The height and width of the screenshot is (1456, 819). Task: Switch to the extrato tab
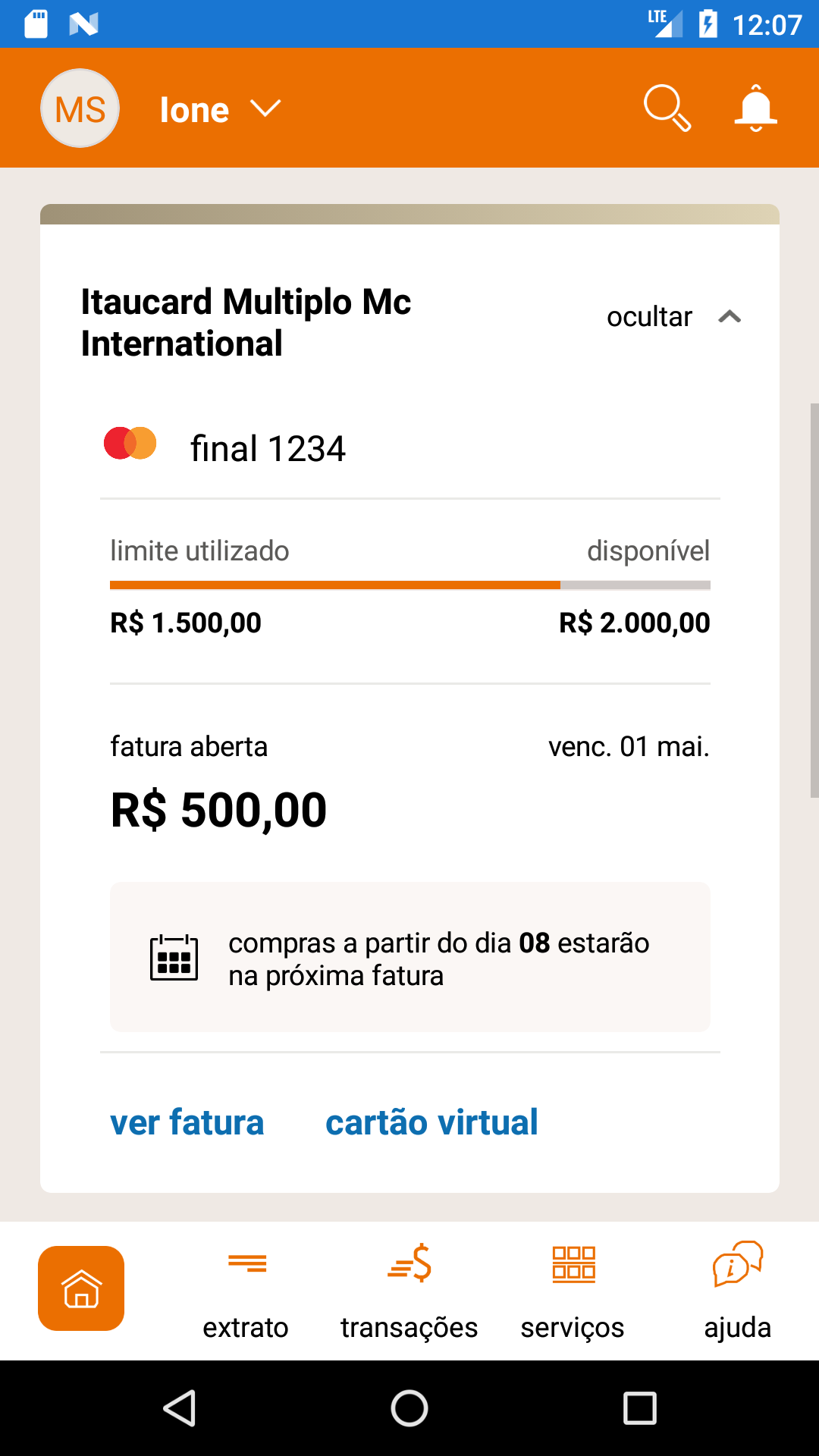click(246, 1292)
